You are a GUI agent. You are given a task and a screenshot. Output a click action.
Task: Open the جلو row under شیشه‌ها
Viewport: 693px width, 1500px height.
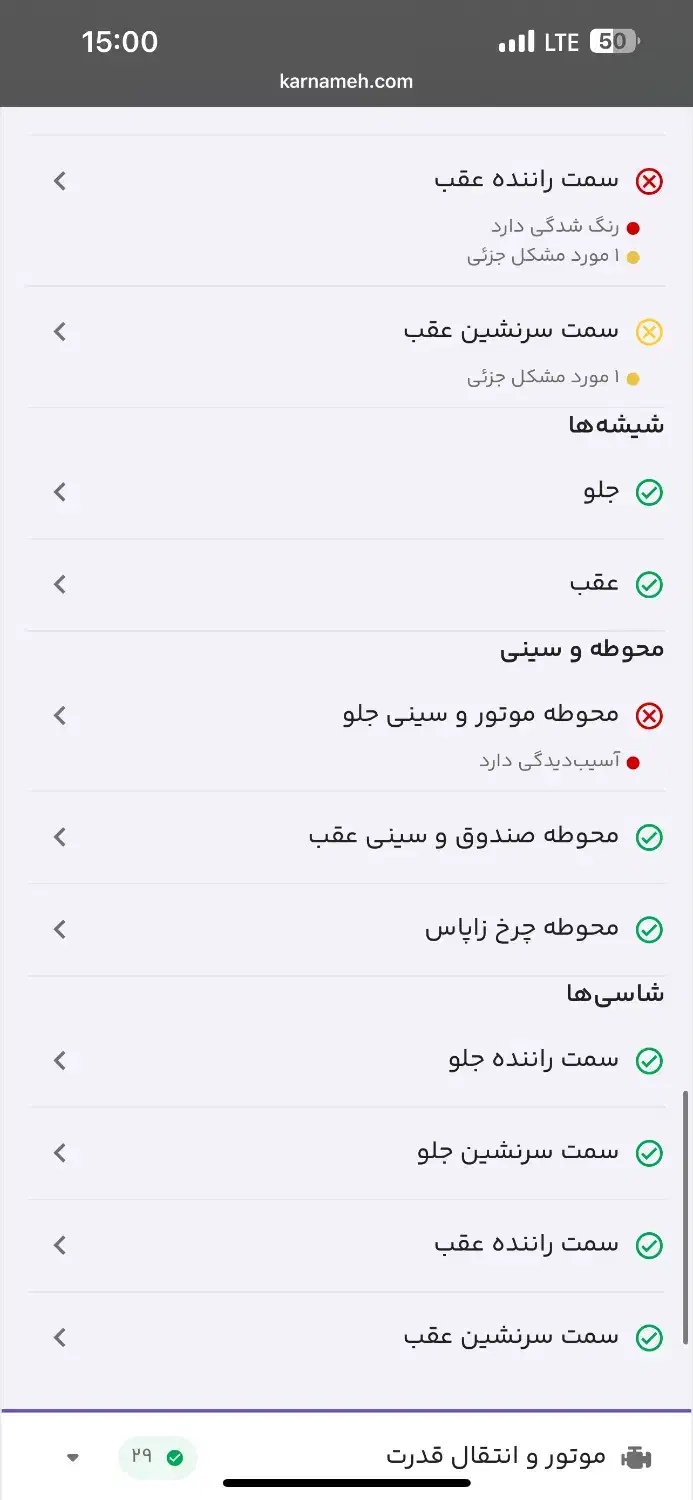point(346,492)
